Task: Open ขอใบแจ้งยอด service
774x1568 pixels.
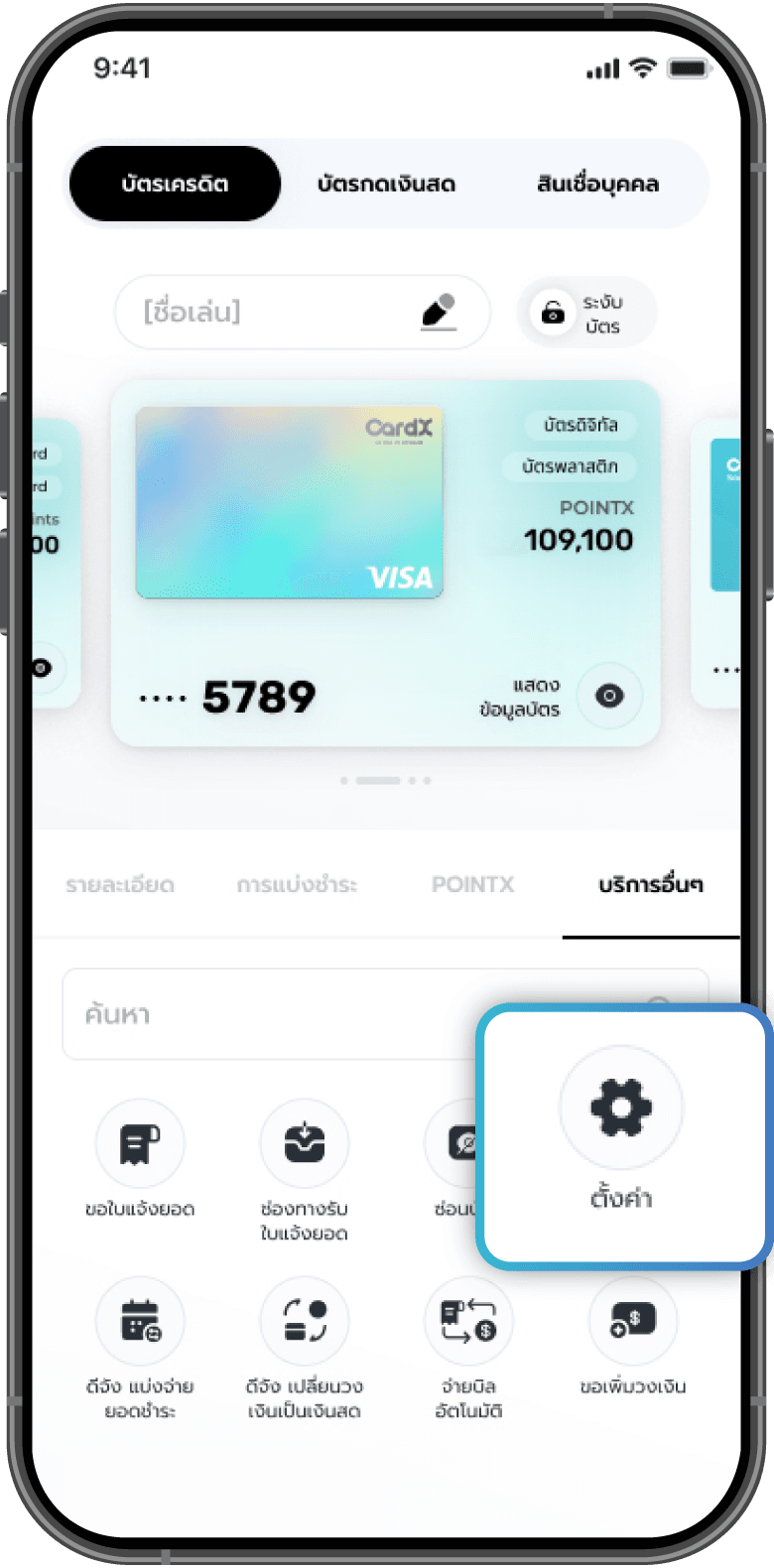Action: [140, 1144]
